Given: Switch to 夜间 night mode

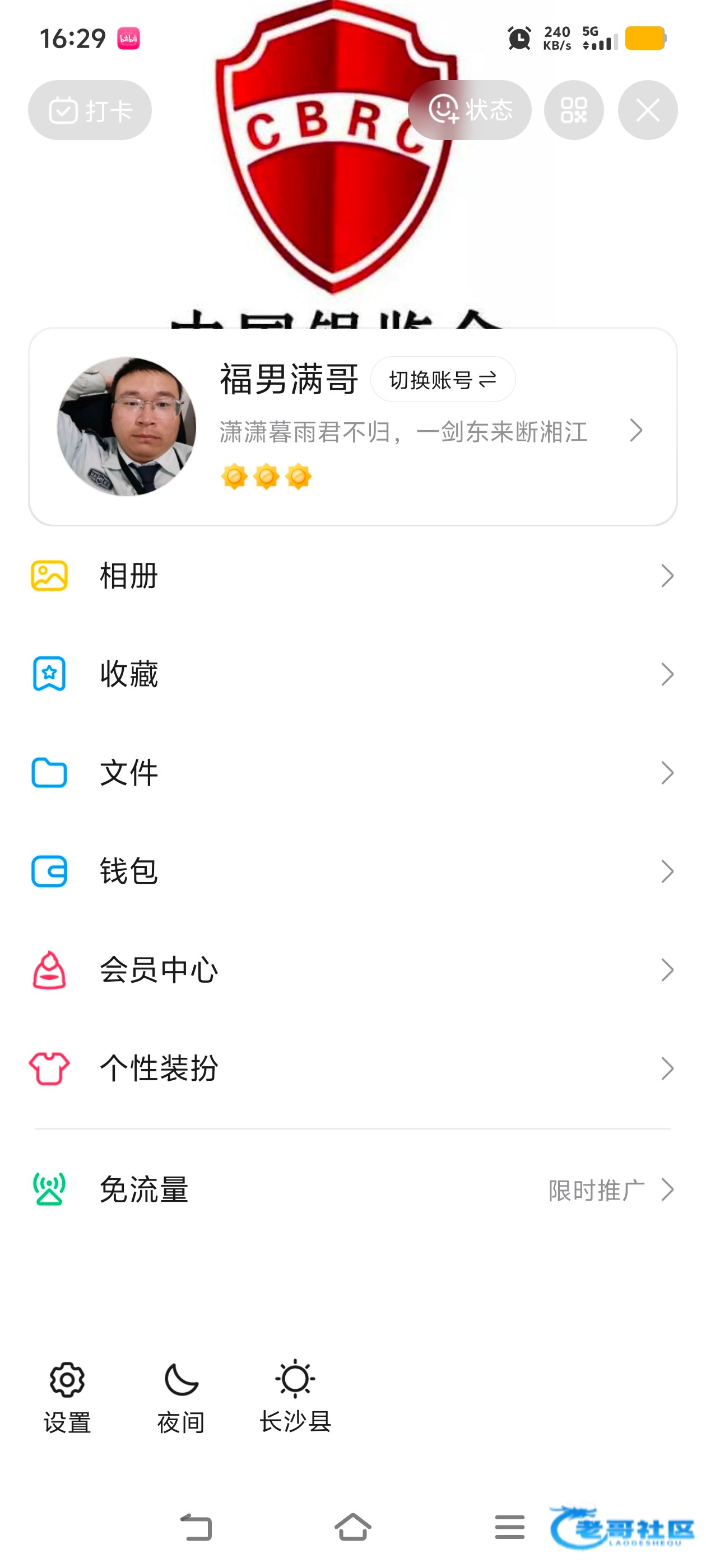Looking at the screenshot, I should coord(181,1396).
